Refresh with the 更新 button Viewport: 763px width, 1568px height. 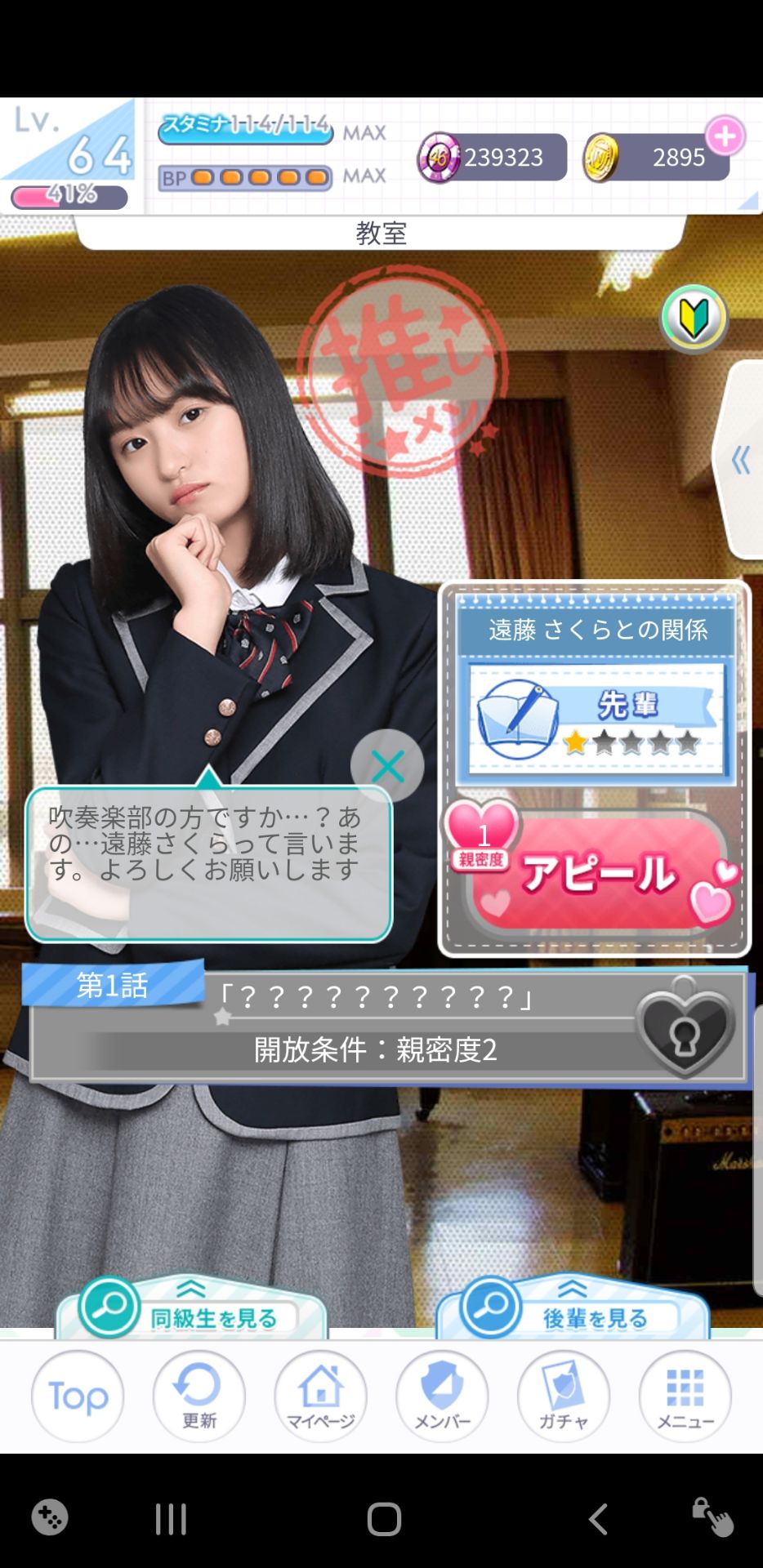coord(199,1396)
